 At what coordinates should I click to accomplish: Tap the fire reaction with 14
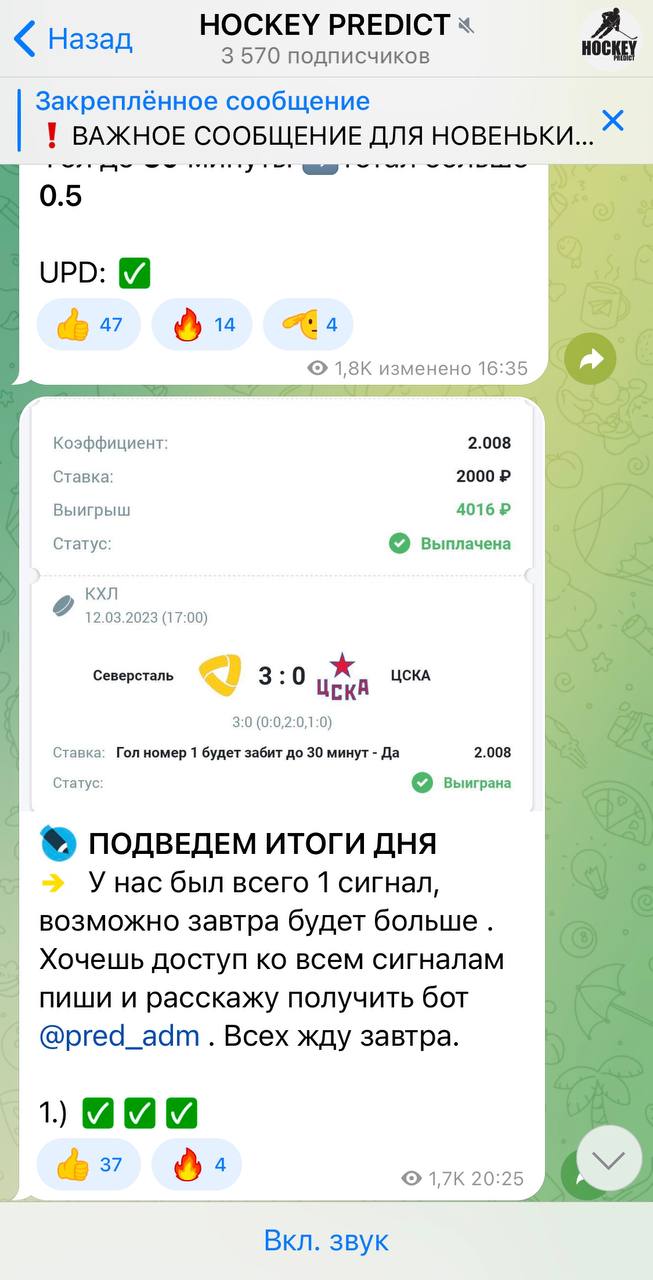tap(202, 324)
